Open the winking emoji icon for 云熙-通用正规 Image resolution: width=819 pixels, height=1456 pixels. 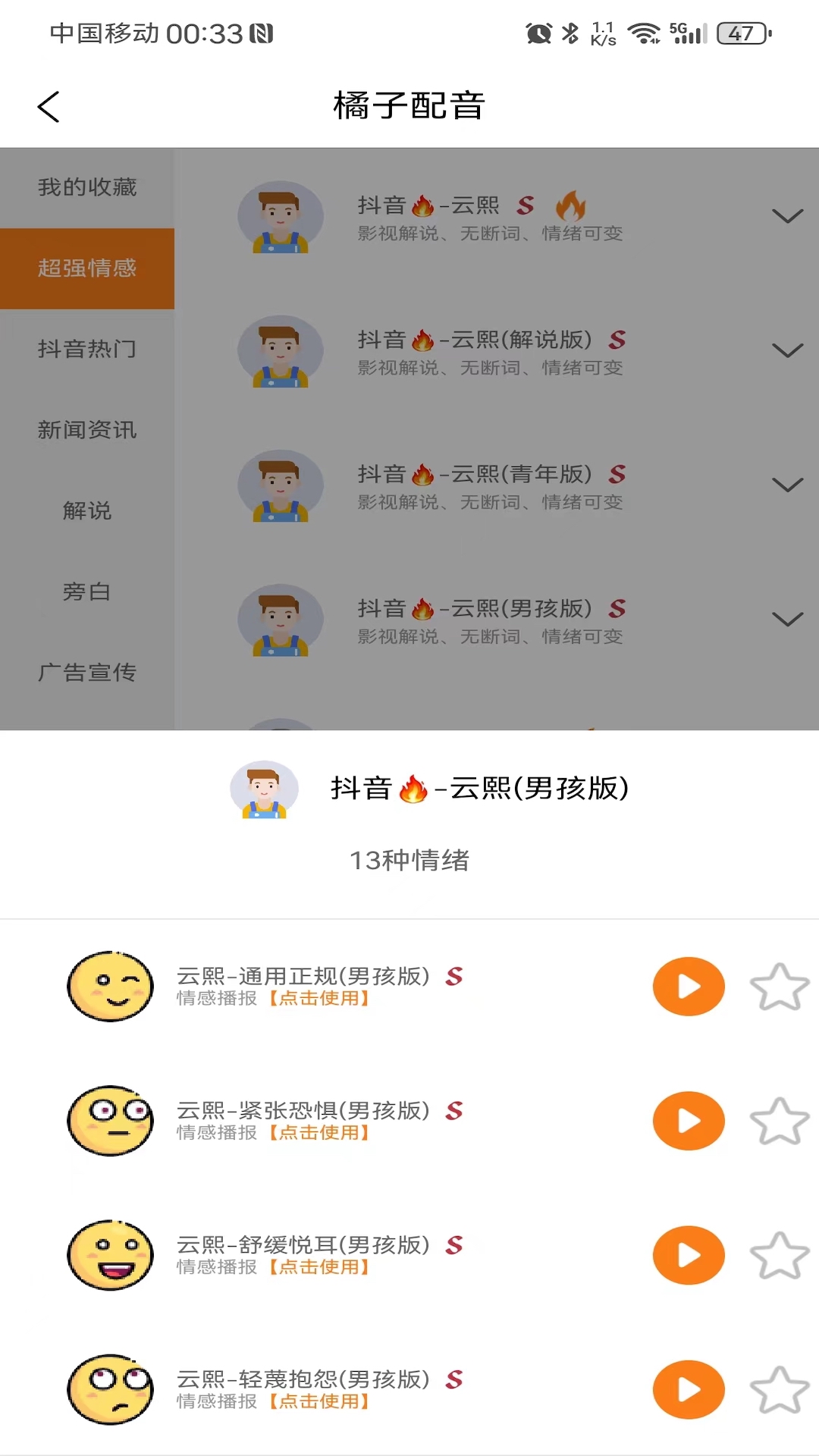tap(110, 987)
